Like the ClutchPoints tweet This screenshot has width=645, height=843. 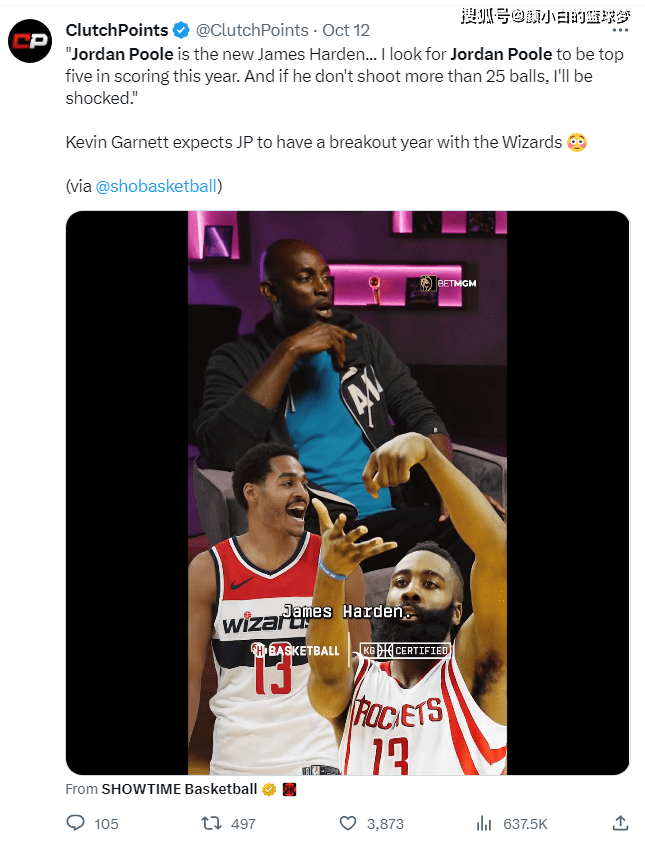pyautogui.click(x=348, y=823)
